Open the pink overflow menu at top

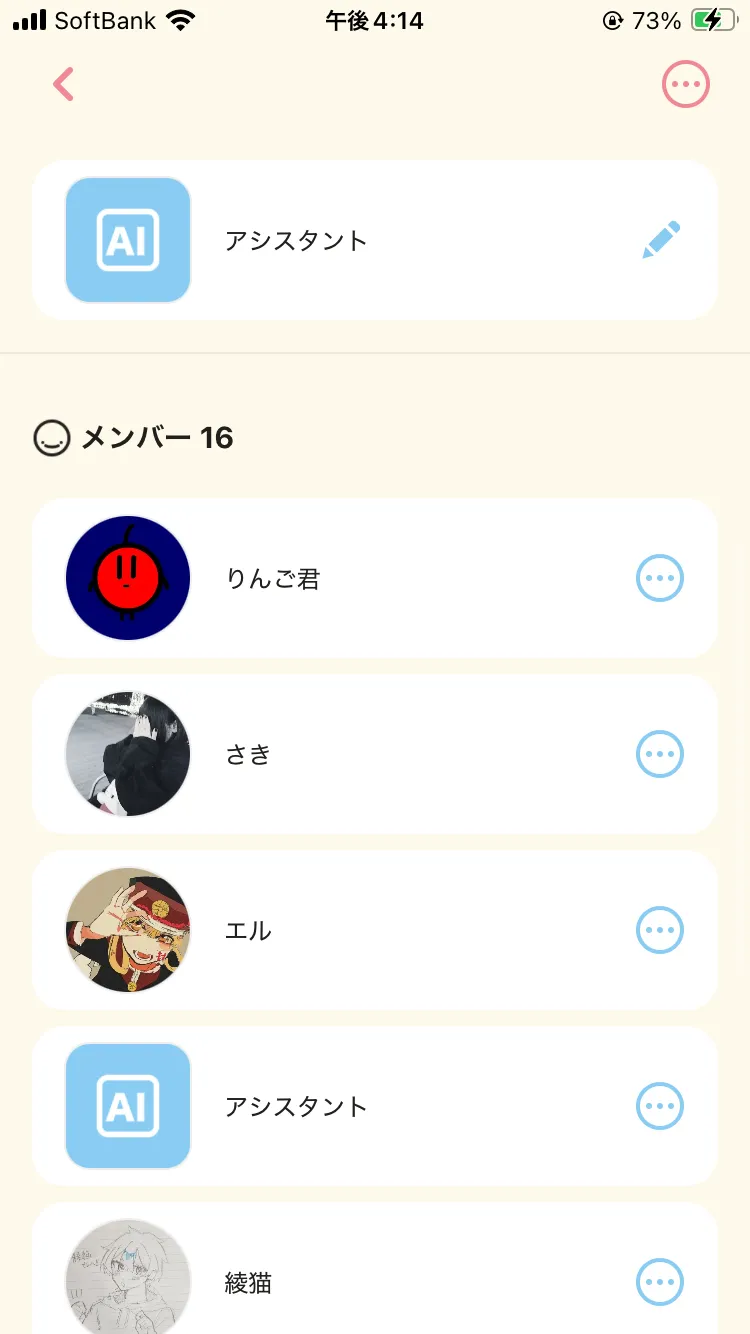pyautogui.click(x=685, y=85)
